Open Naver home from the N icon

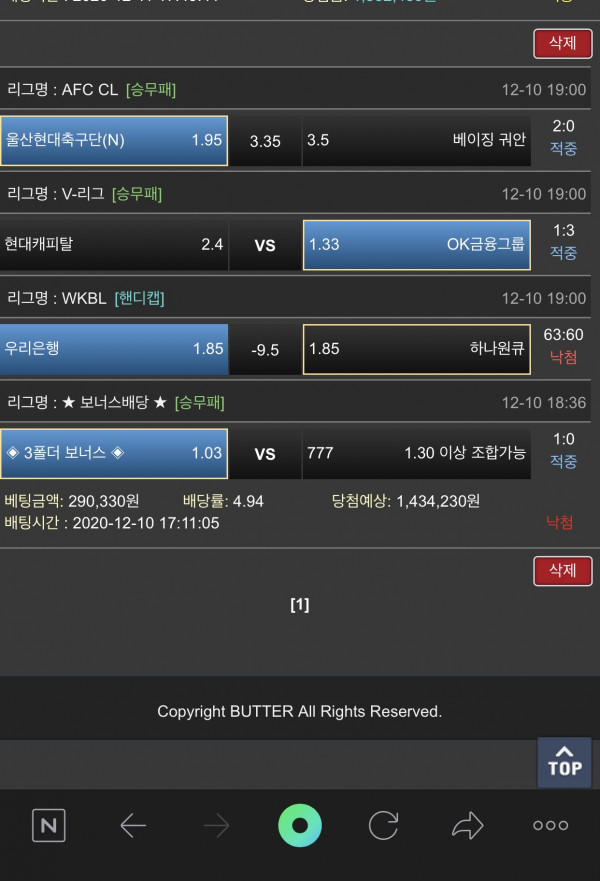click(48, 825)
